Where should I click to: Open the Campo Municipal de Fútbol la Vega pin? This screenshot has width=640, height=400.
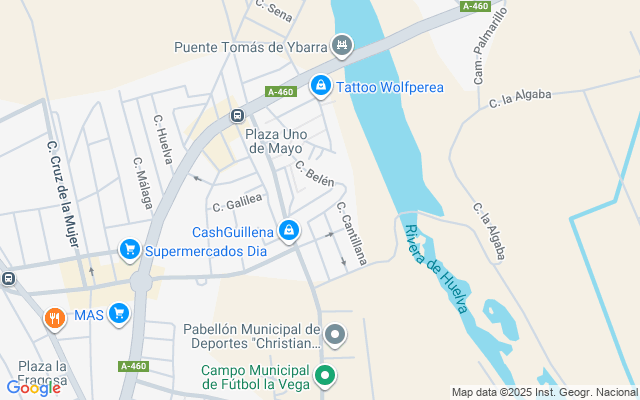coord(325,376)
